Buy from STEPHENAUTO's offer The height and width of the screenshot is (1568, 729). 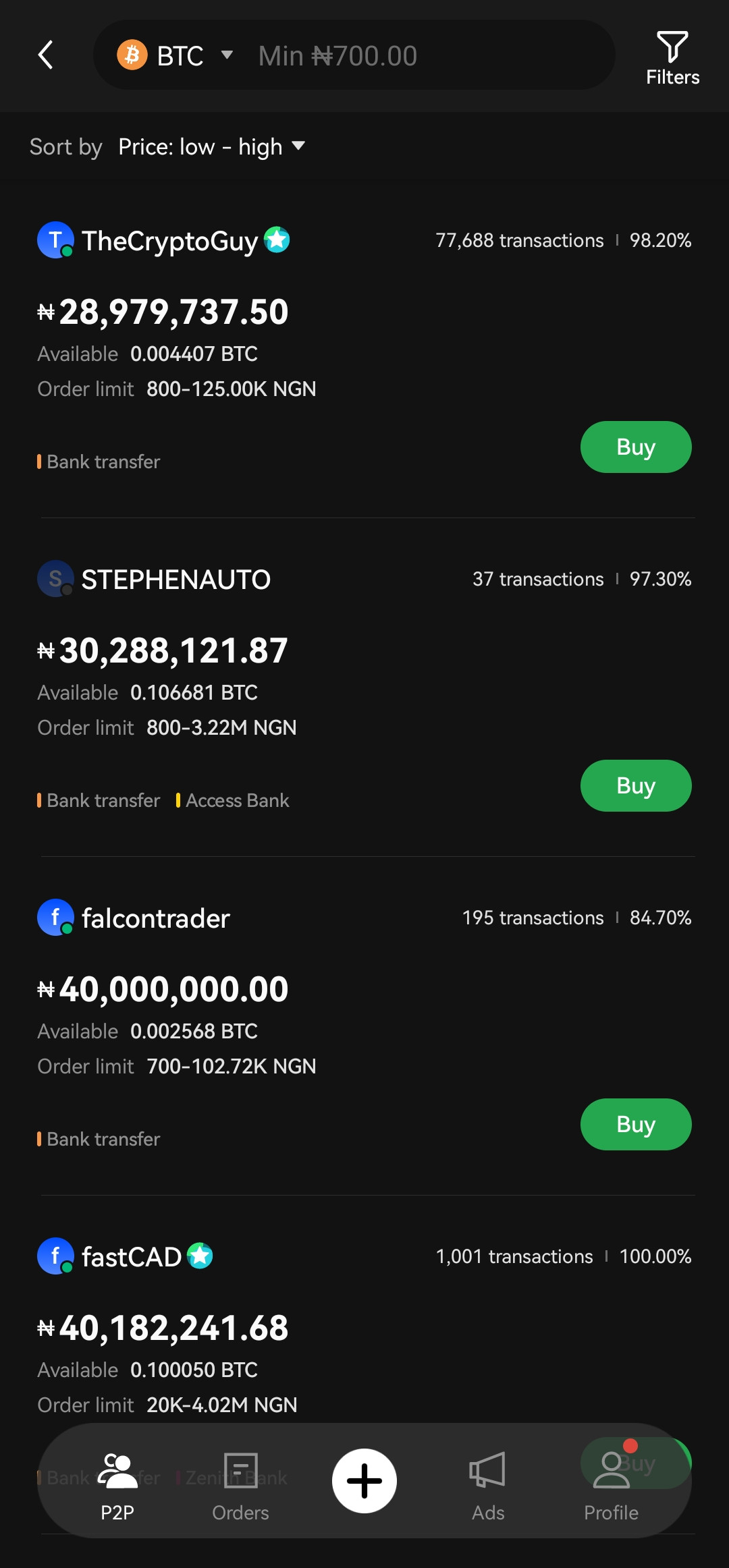click(636, 785)
